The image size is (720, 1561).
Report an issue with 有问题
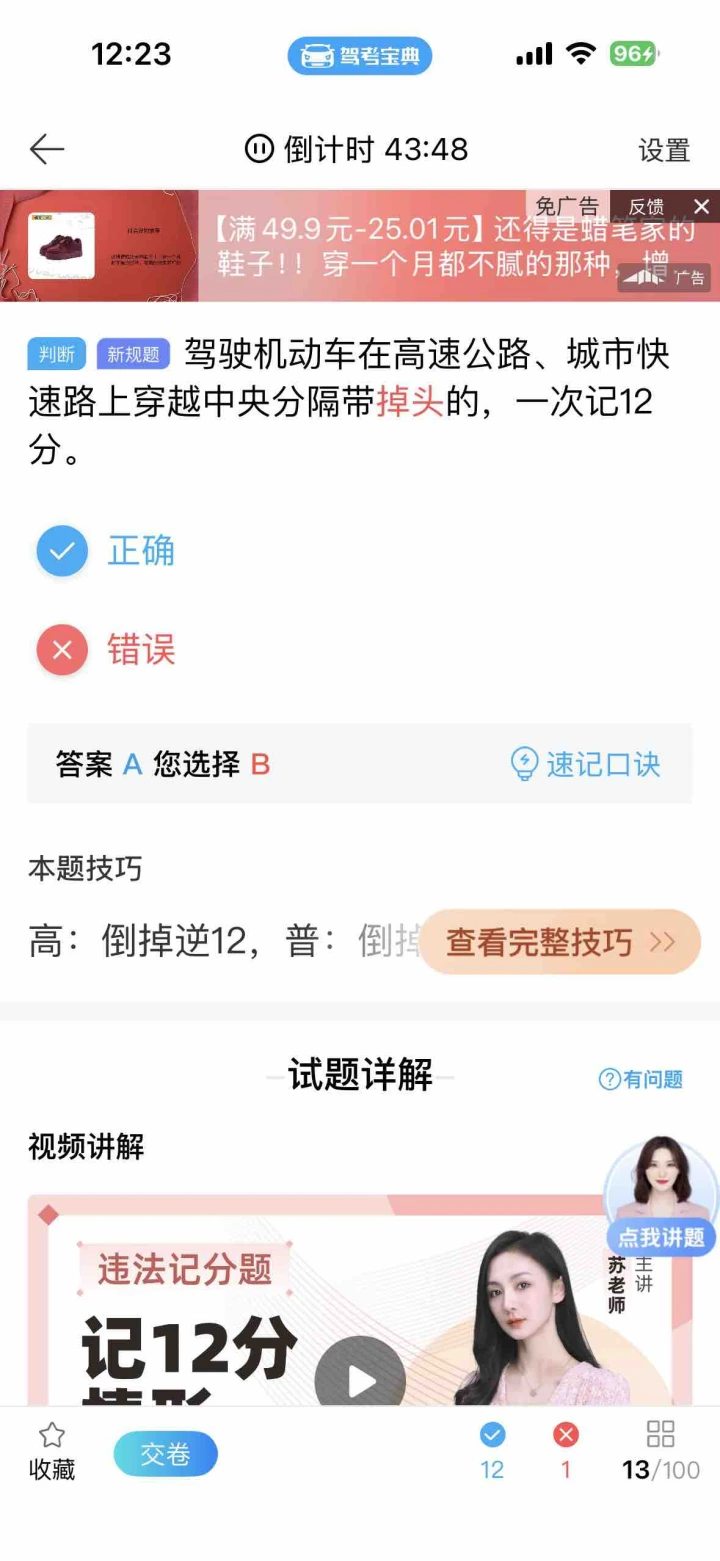tap(641, 1079)
